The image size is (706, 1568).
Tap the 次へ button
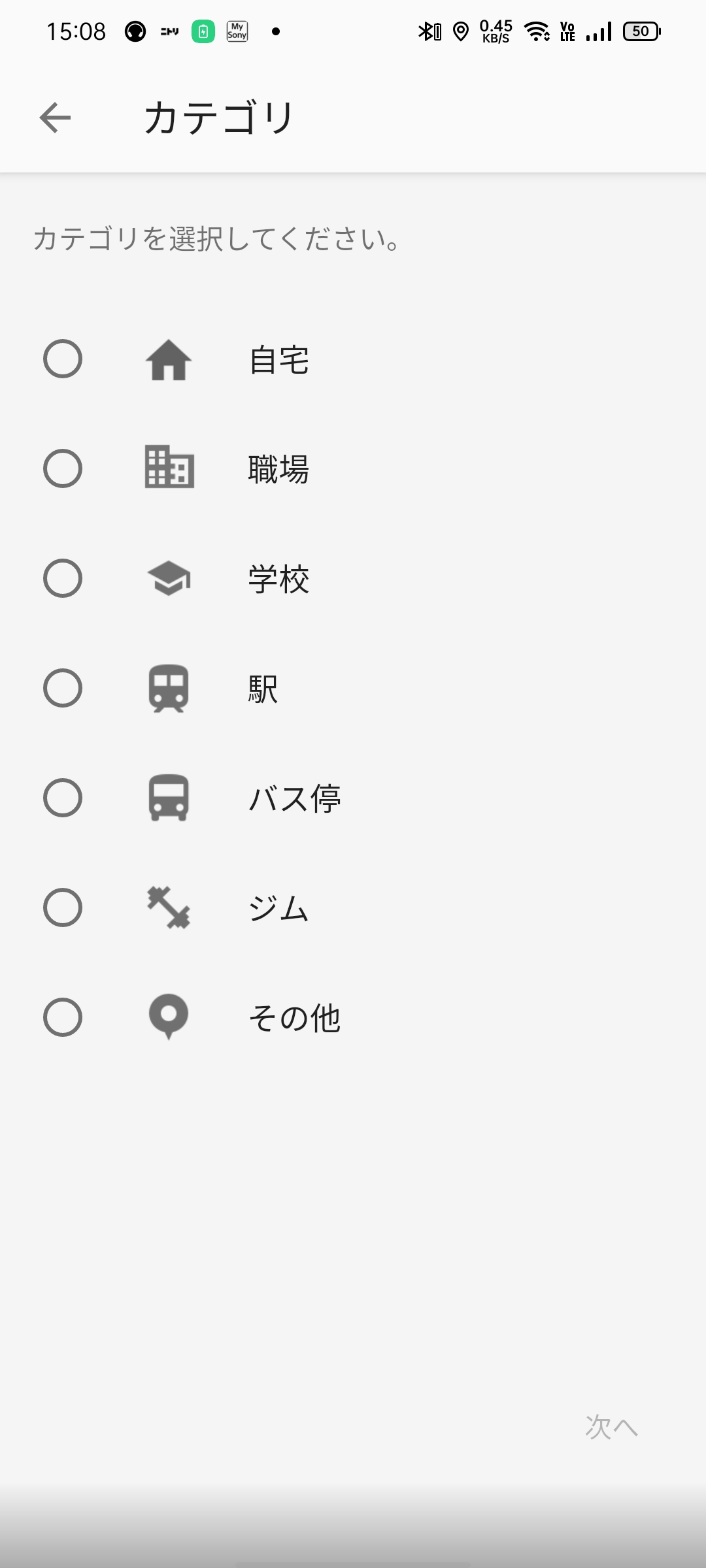[611, 1428]
